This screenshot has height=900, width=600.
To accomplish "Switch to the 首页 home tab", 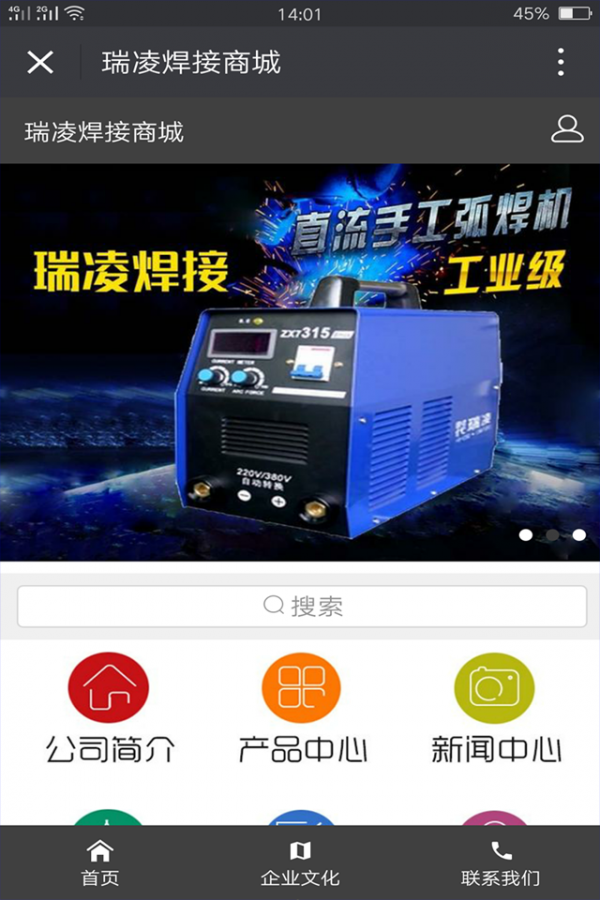I will (x=100, y=863).
